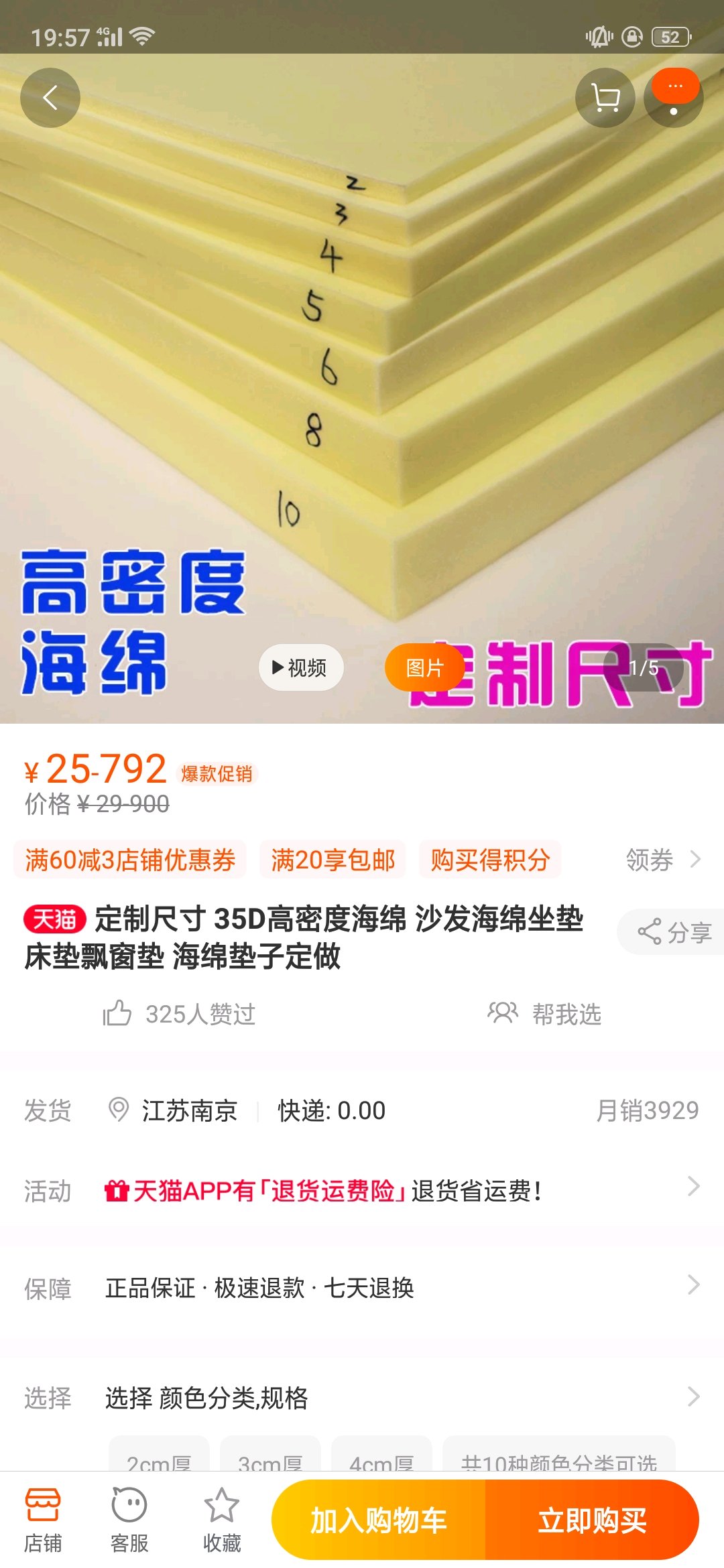The image size is (724, 1568).
Task: Tap 立即购买 to buy now
Action: click(x=592, y=1520)
